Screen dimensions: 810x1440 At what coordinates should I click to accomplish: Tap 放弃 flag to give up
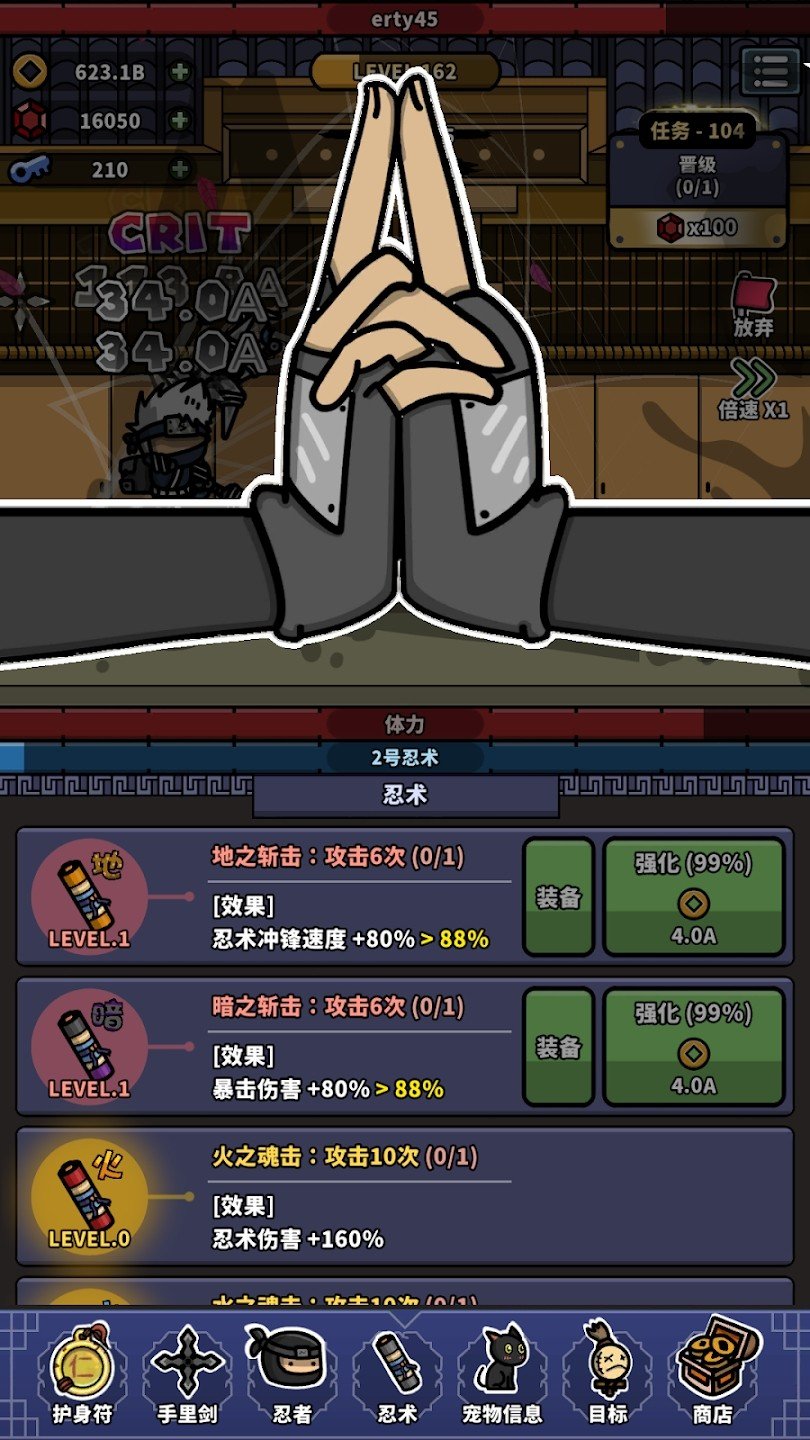click(x=753, y=305)
